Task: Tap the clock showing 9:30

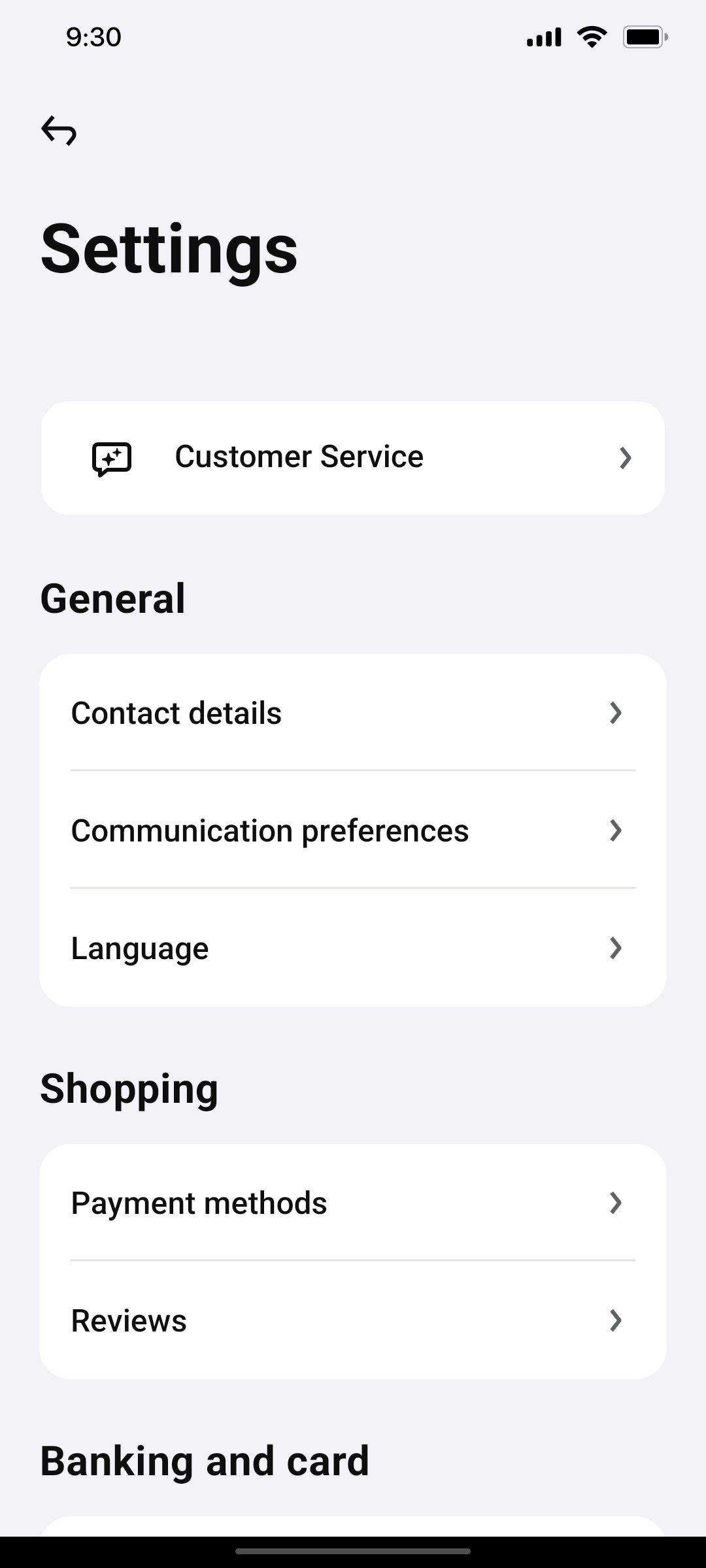Action: 92,37
